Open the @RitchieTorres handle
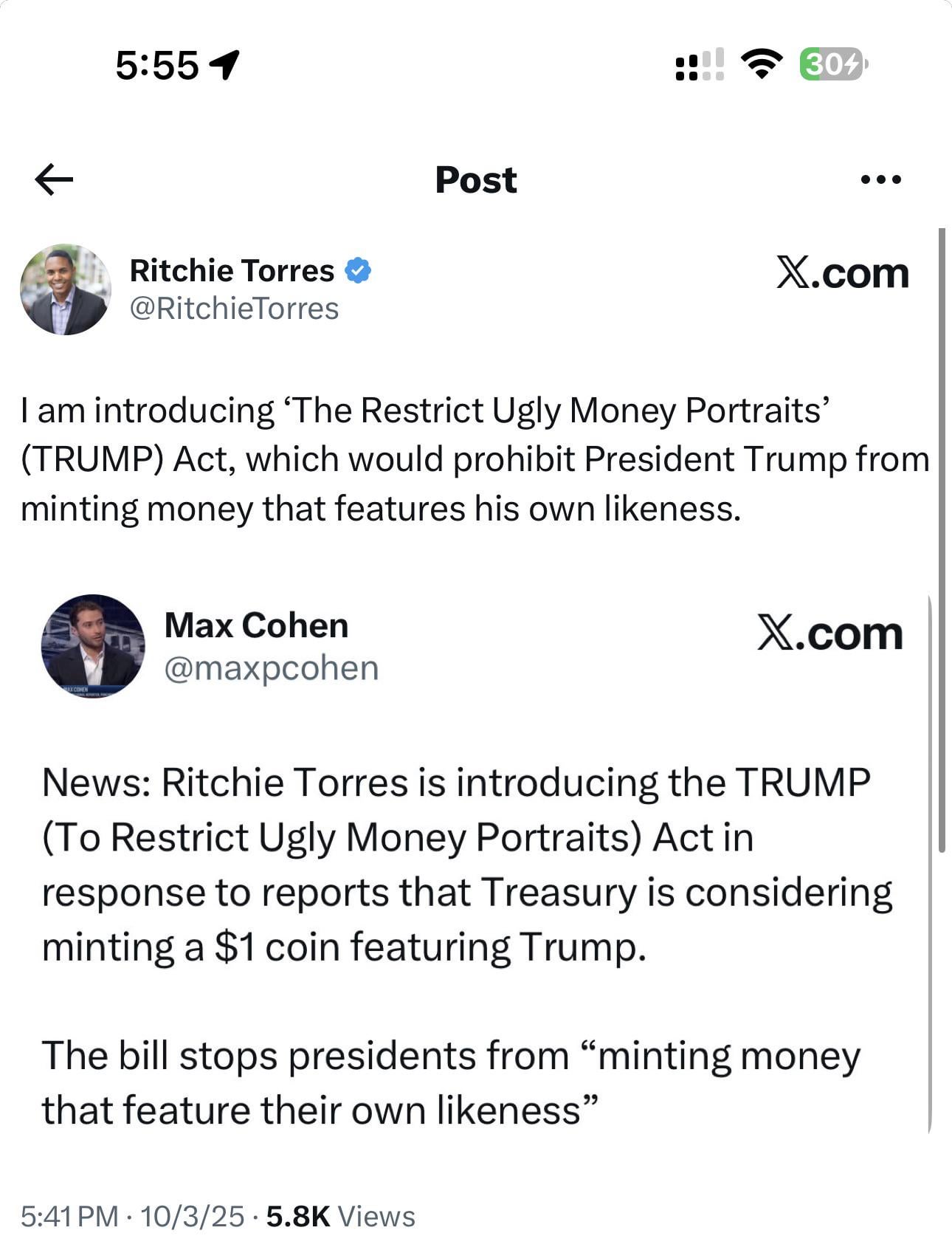This screenshot has width=952, height=1250. coord(234,309)
